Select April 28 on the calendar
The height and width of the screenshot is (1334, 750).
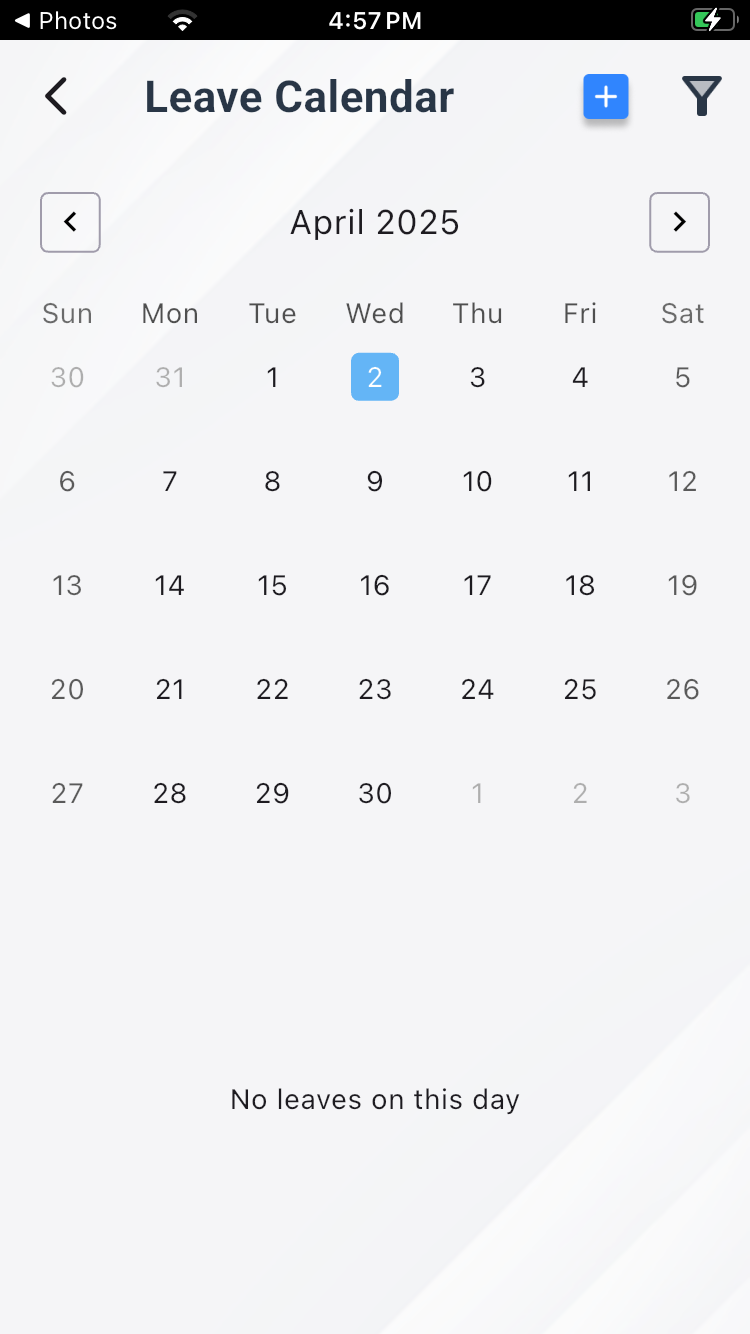170,793
